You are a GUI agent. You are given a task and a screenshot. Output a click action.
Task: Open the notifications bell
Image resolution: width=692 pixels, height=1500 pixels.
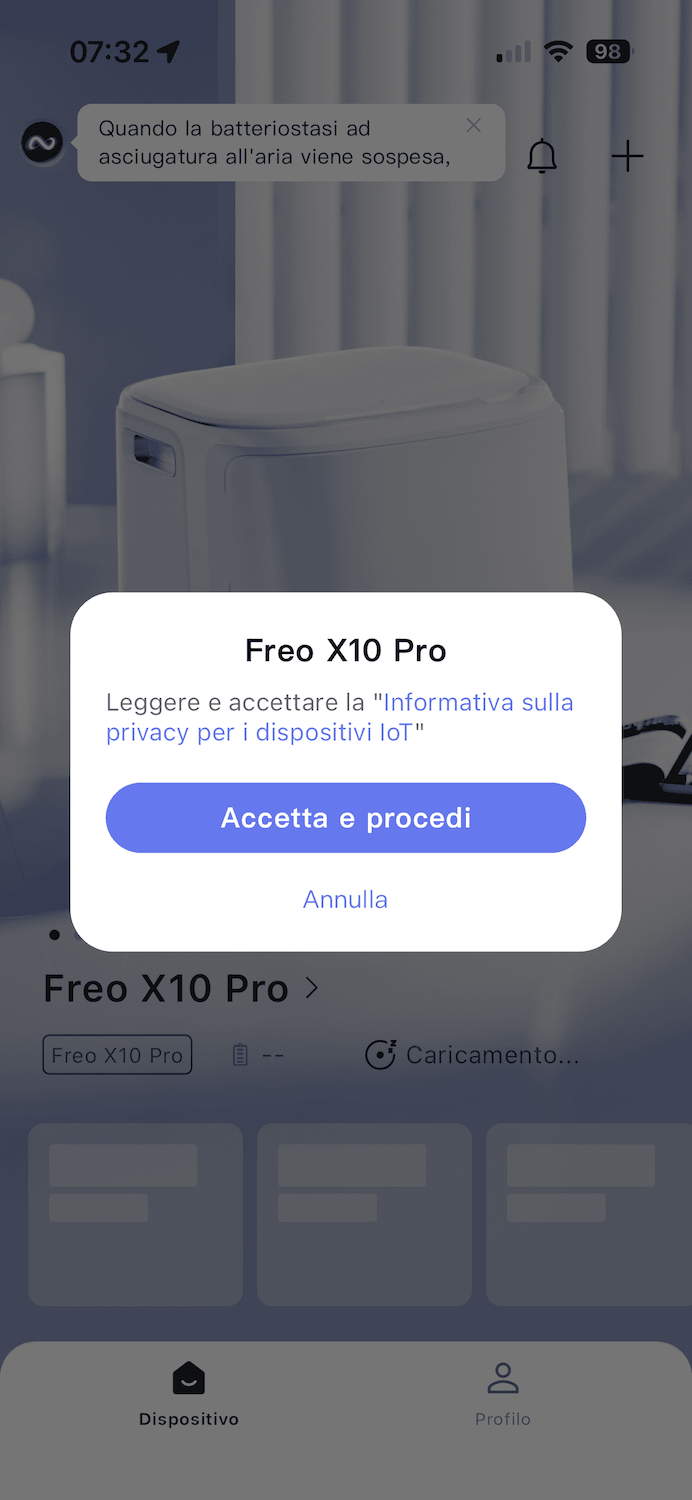pos(542,156)
